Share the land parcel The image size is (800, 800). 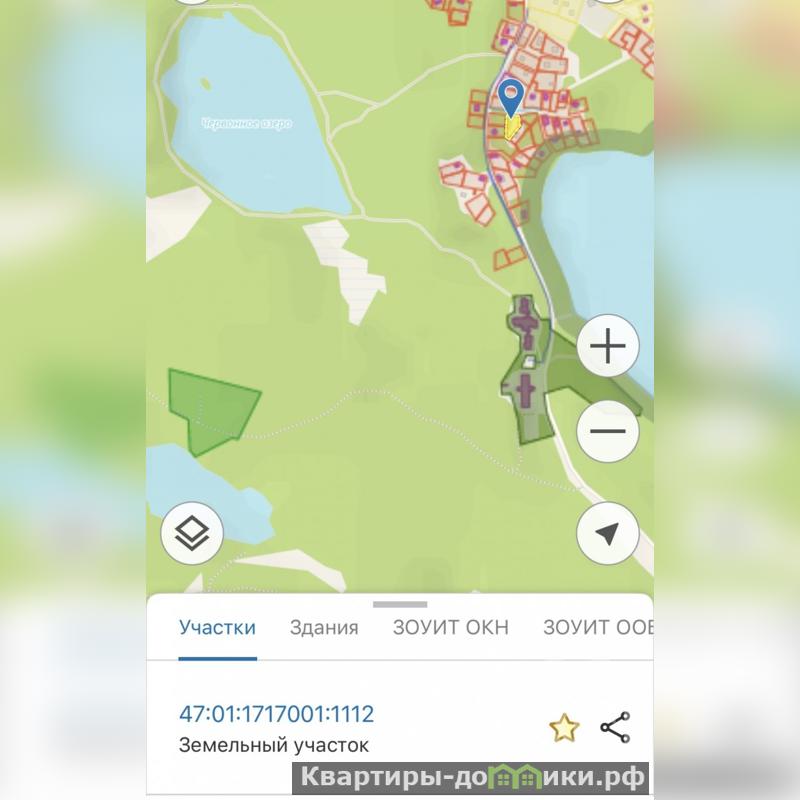point(615,728)
